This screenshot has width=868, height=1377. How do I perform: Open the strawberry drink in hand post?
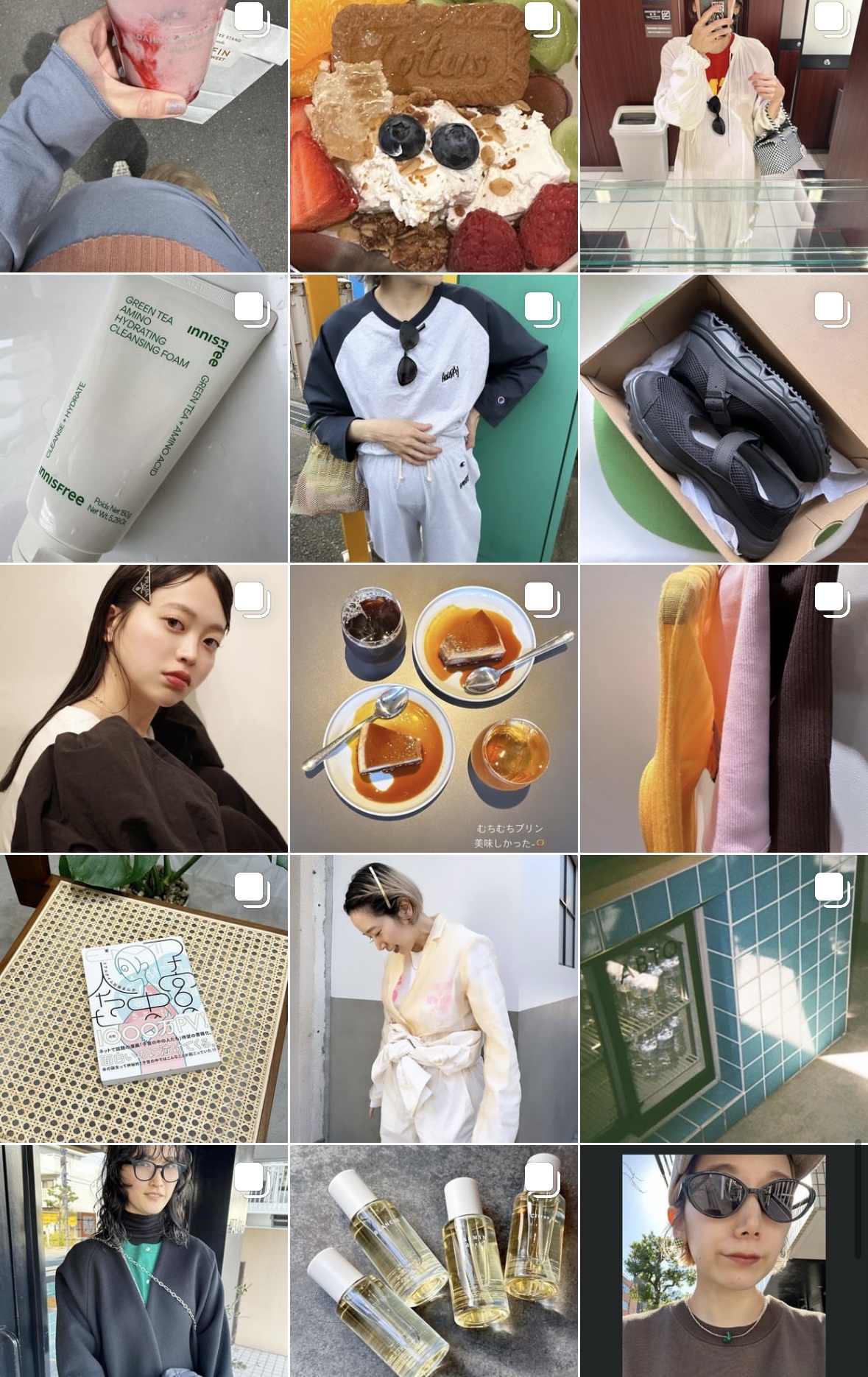tap(144, 136)
